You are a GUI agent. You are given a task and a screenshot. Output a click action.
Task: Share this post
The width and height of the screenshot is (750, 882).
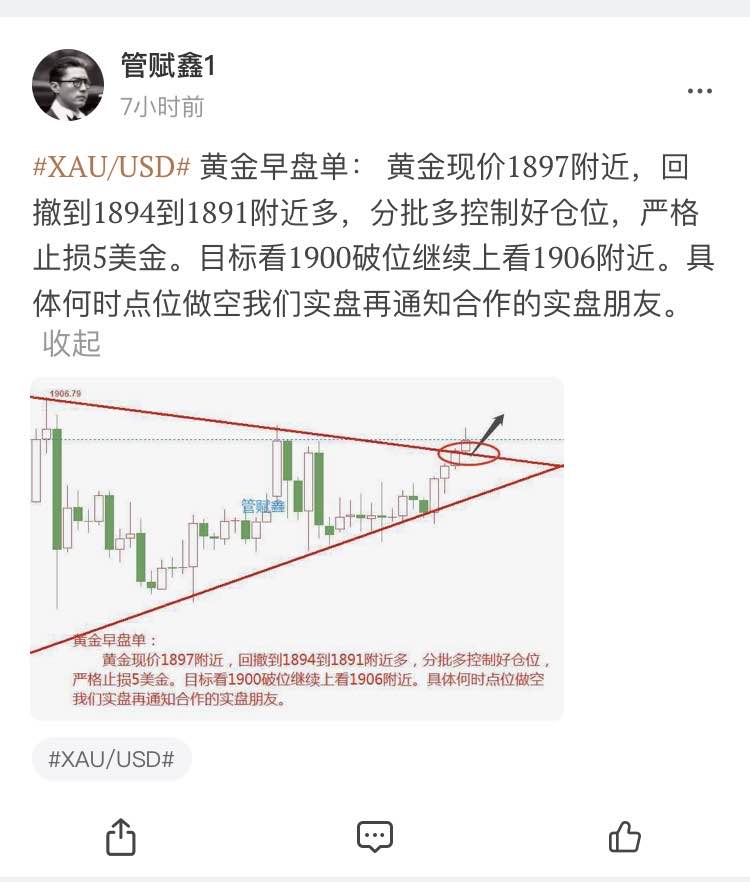pos(121,837)
